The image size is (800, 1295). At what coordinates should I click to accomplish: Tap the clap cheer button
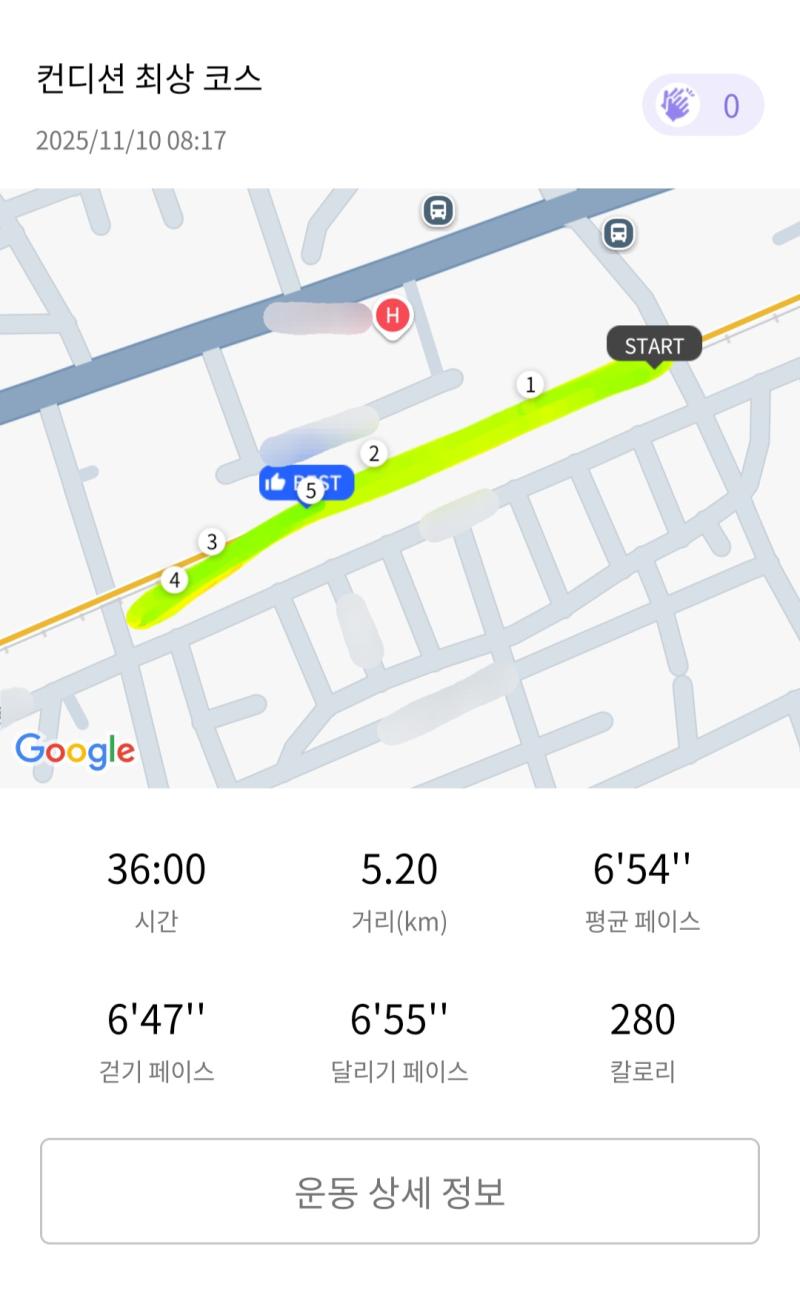[x=703, y=104]
